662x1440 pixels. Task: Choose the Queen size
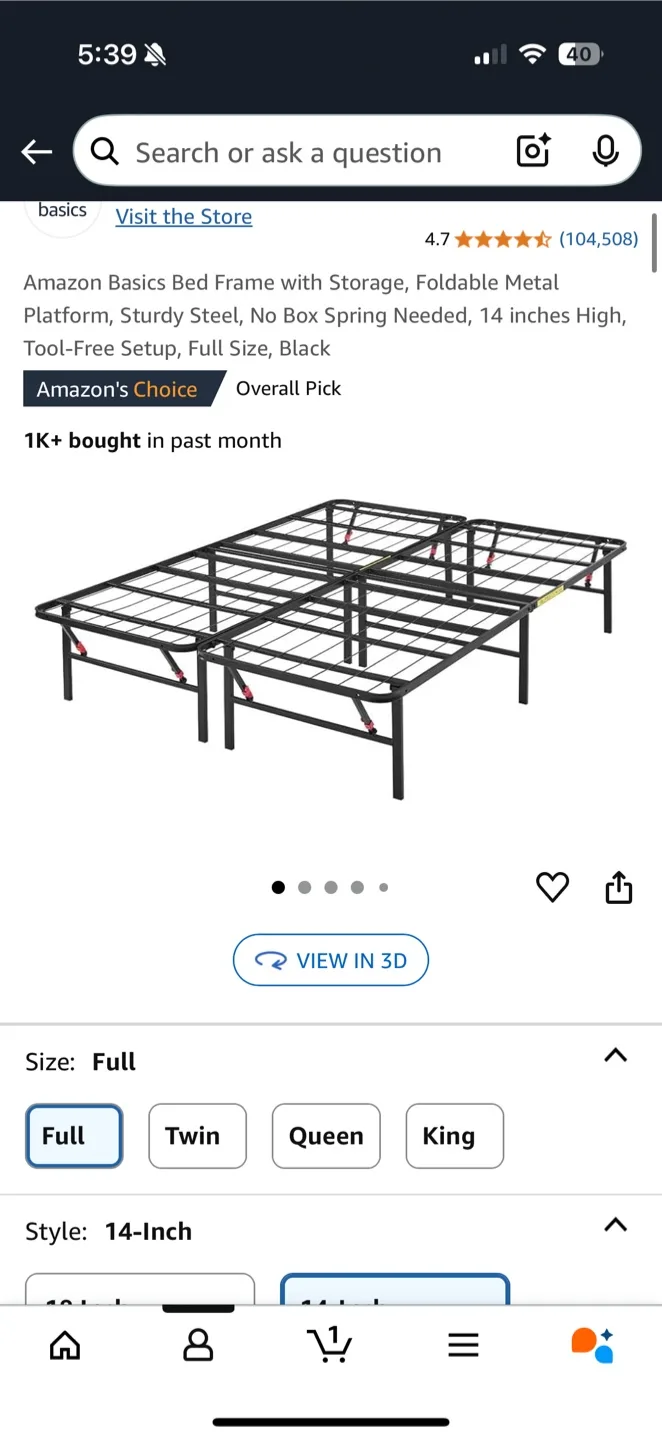(x=326, y=1136)
